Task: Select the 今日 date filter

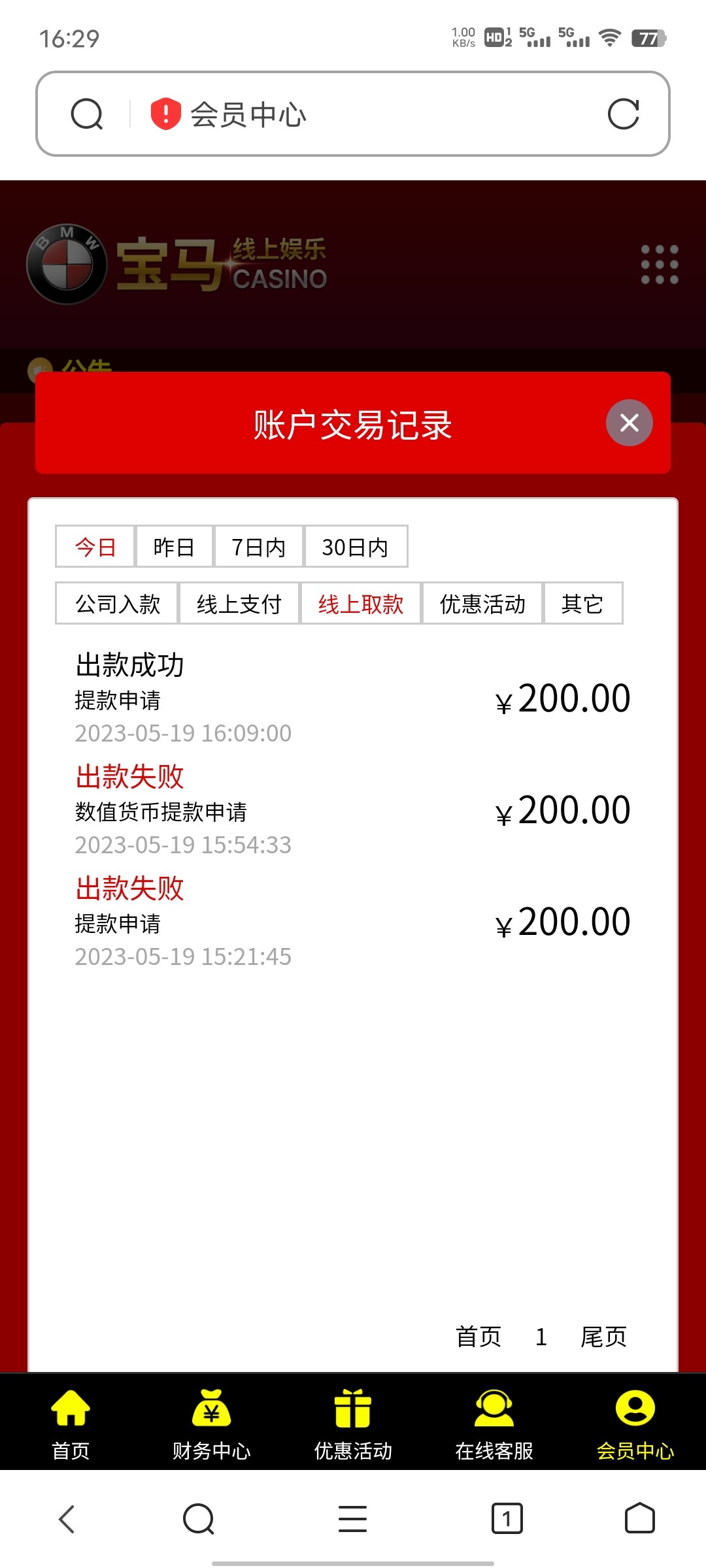Action: 95,547
